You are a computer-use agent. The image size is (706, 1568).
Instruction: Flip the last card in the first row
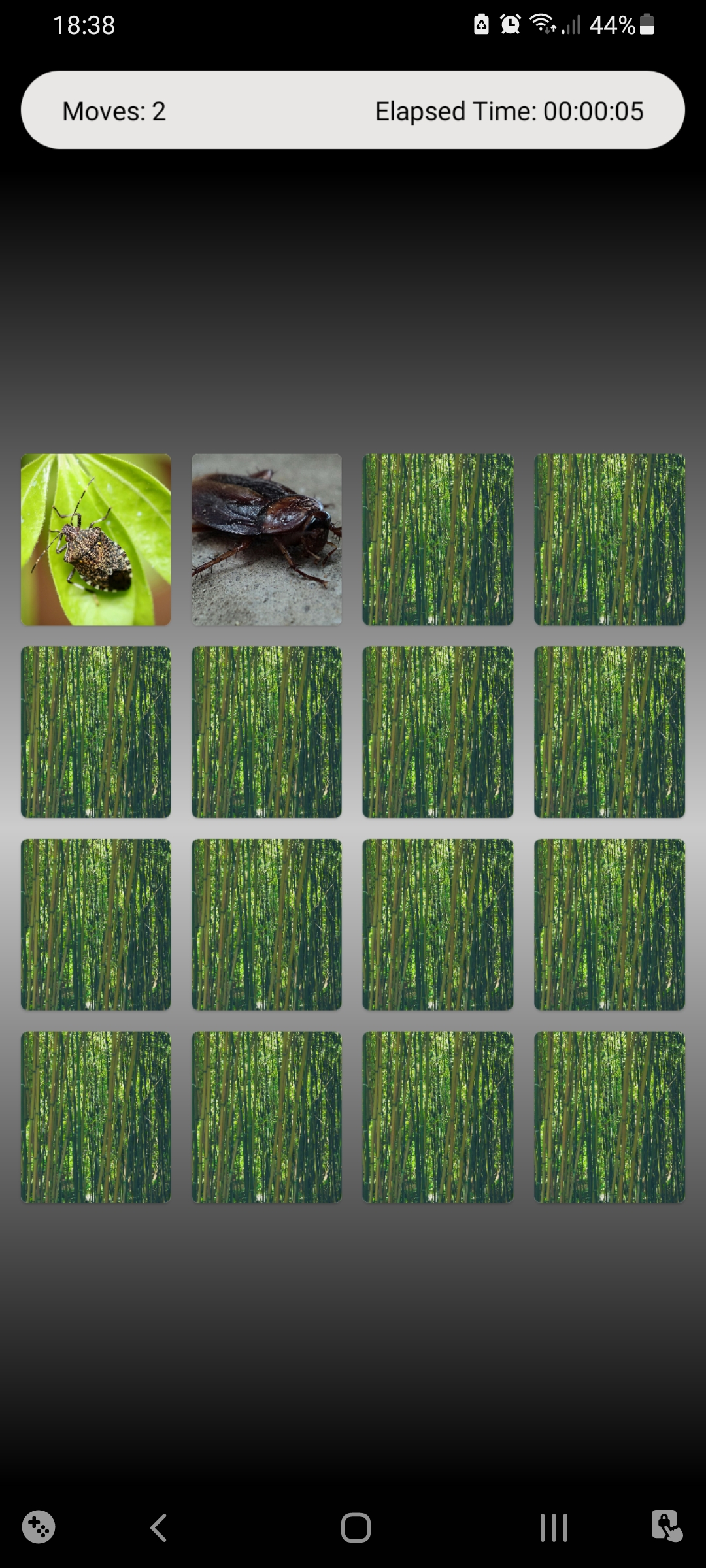coord(609,540)
